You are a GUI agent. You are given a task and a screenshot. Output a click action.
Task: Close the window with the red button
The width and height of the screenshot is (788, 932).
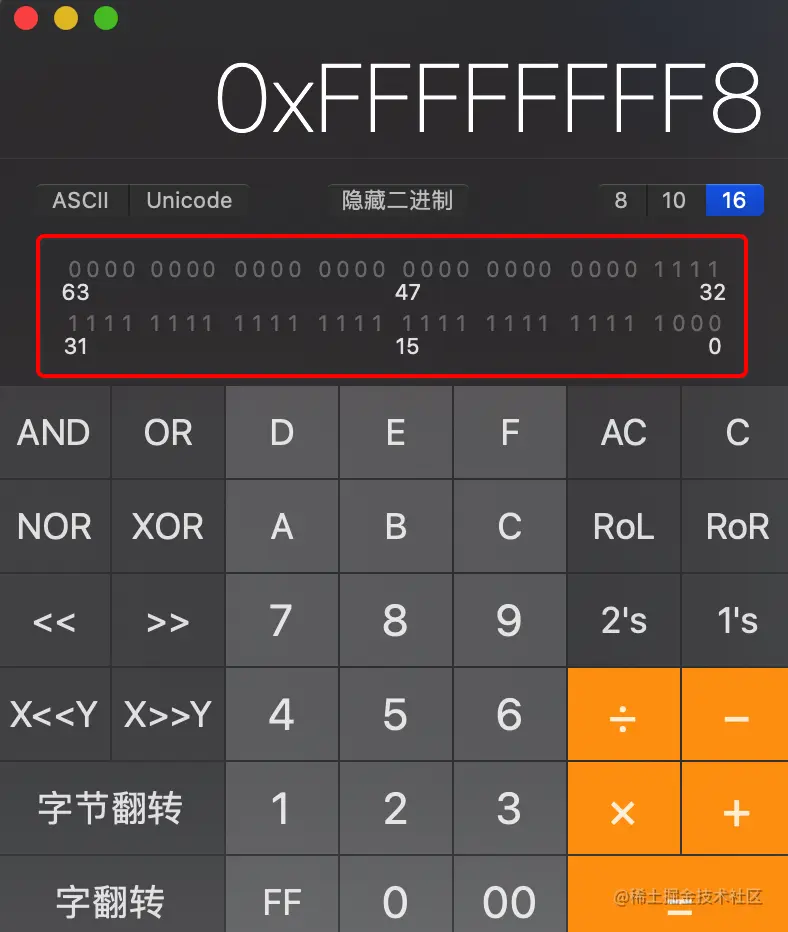[x=25, y=18]
